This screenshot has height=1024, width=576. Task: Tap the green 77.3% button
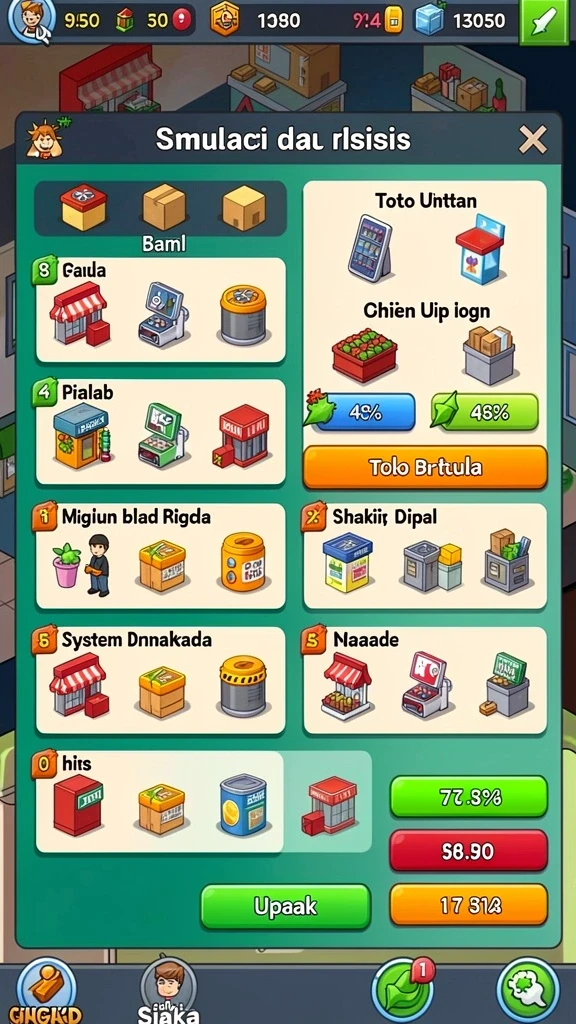[469, 797]
